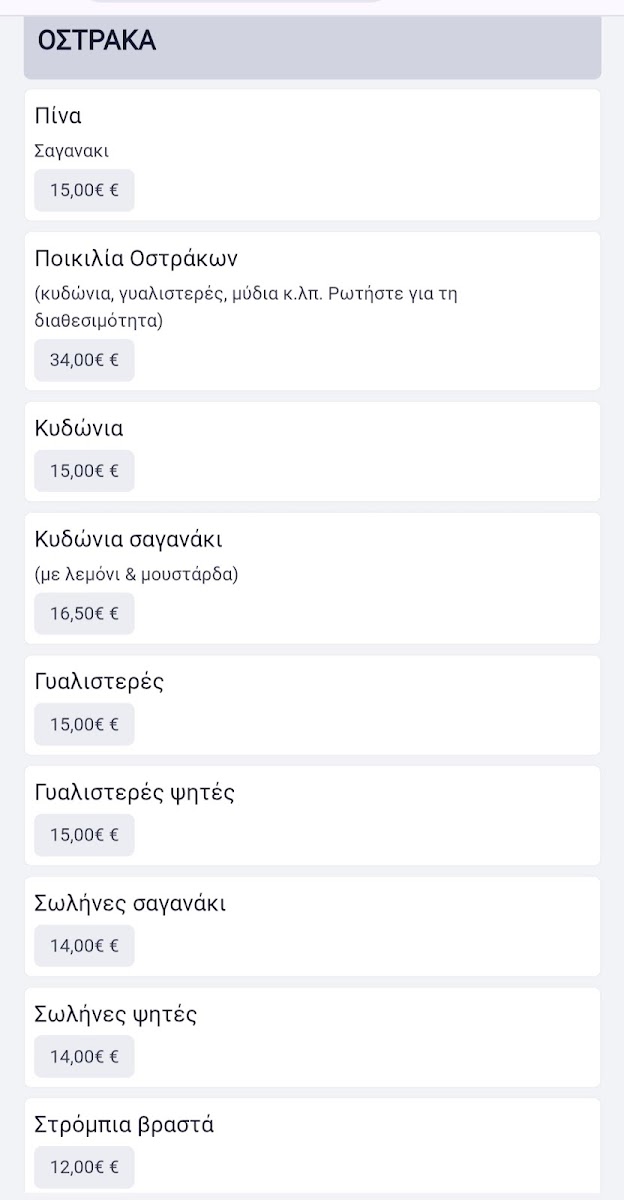The width and height of the screenshot is (624, 1200).
Task: View the Σωλήνες ψητές card
Action: pyautogui.click(x=312, y=1037)
